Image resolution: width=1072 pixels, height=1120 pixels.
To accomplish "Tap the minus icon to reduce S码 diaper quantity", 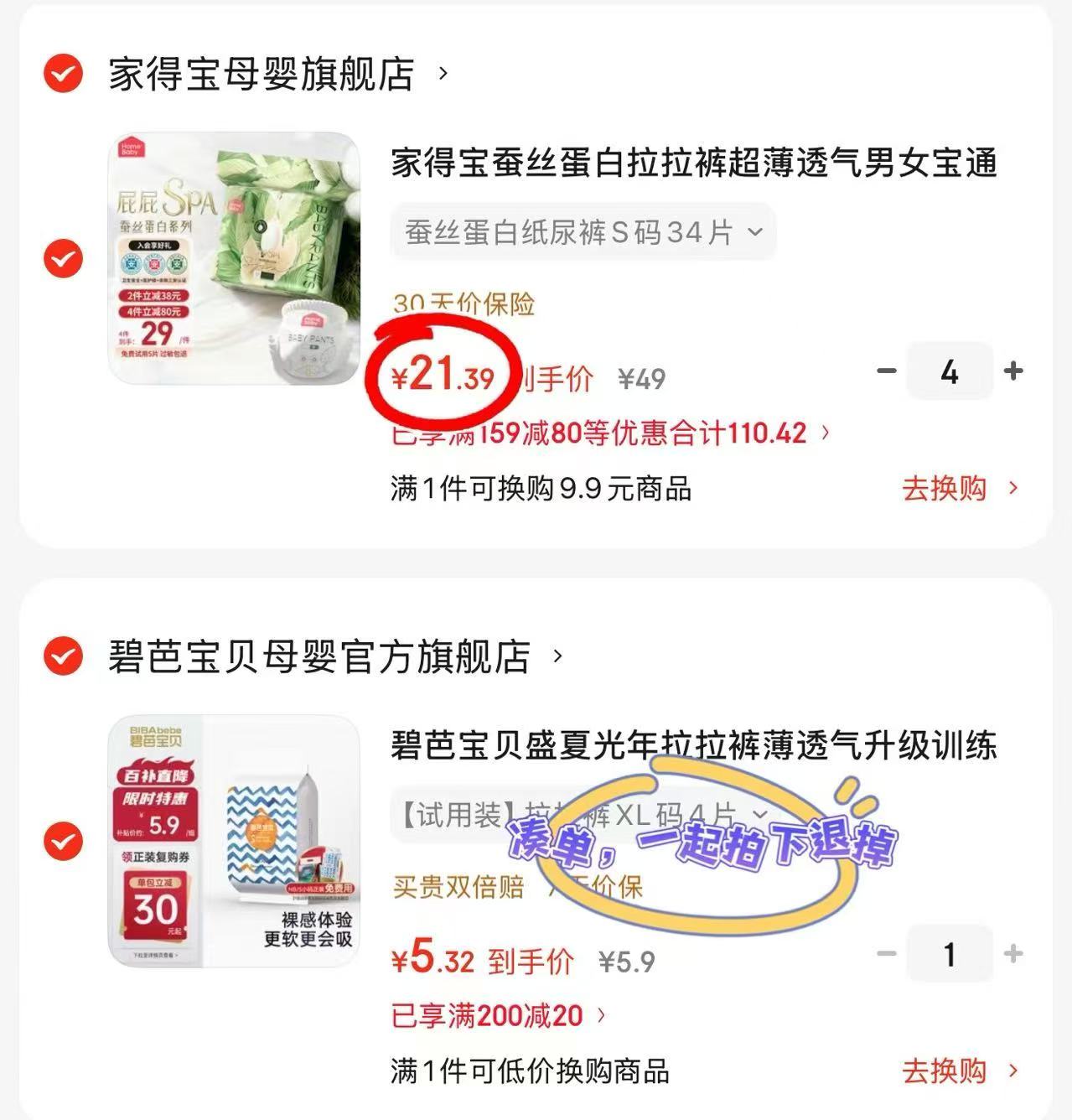I will [885, 372].
